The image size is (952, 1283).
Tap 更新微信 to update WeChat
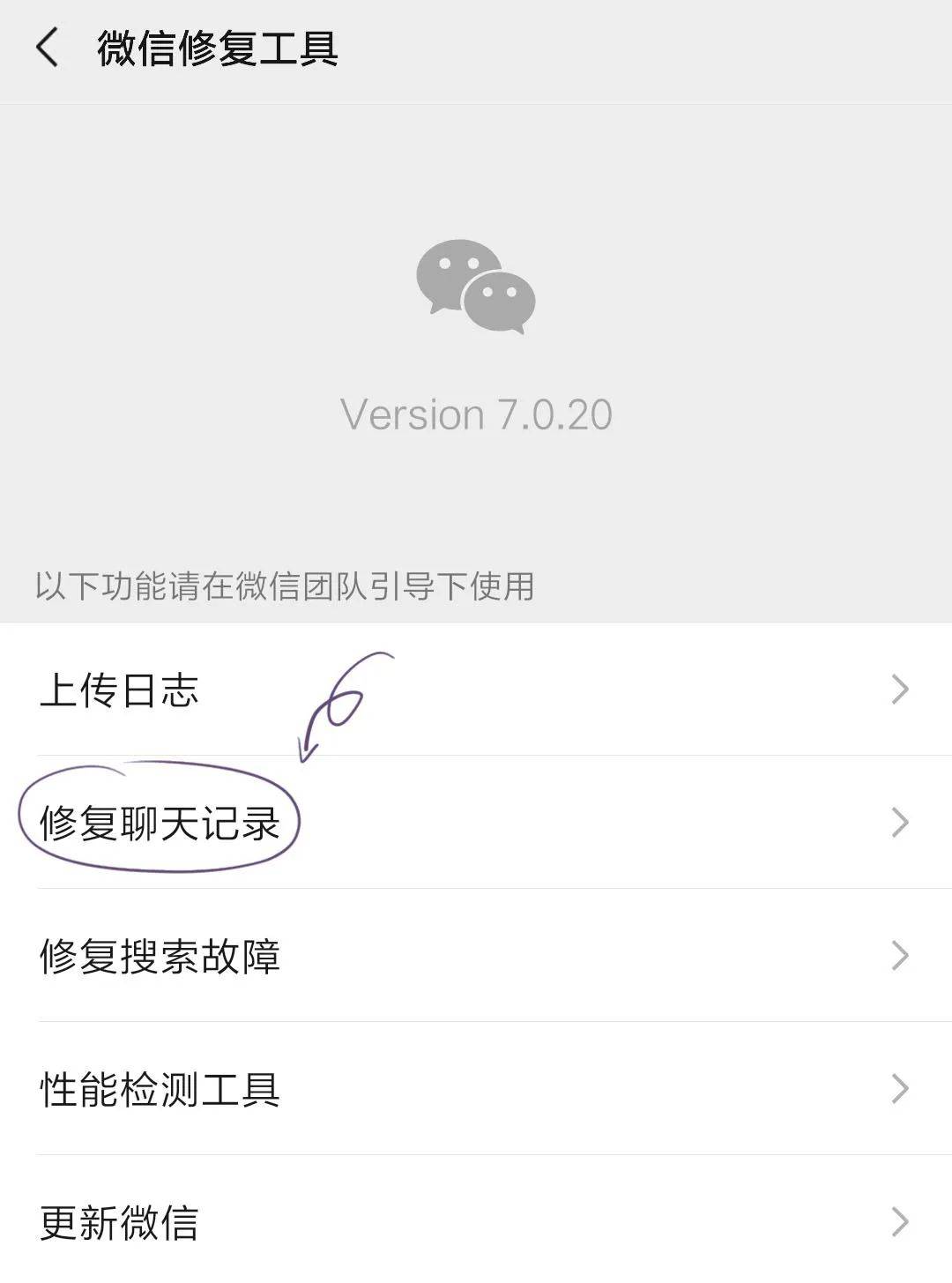pos(119,1224)
